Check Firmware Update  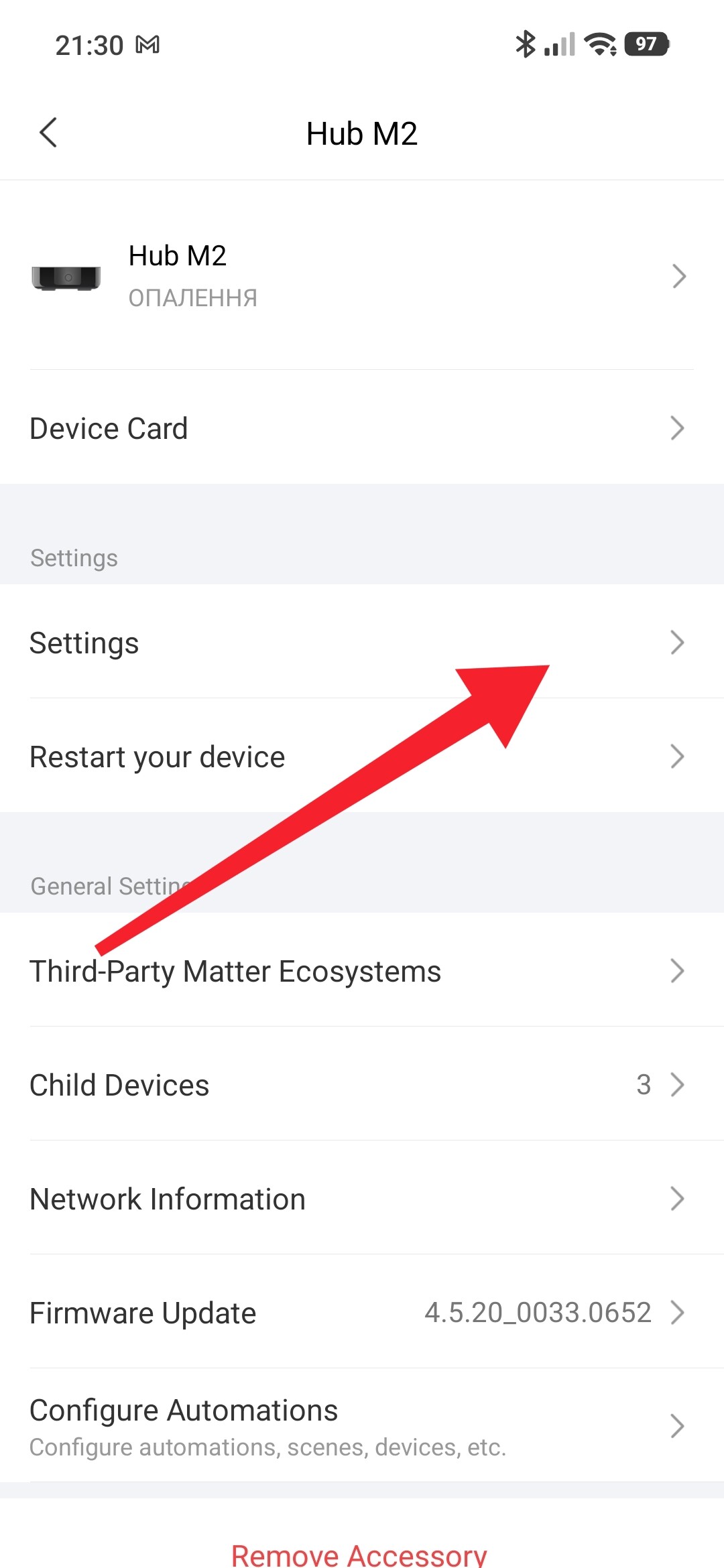pyautogui.click(x=362, y=1313)
